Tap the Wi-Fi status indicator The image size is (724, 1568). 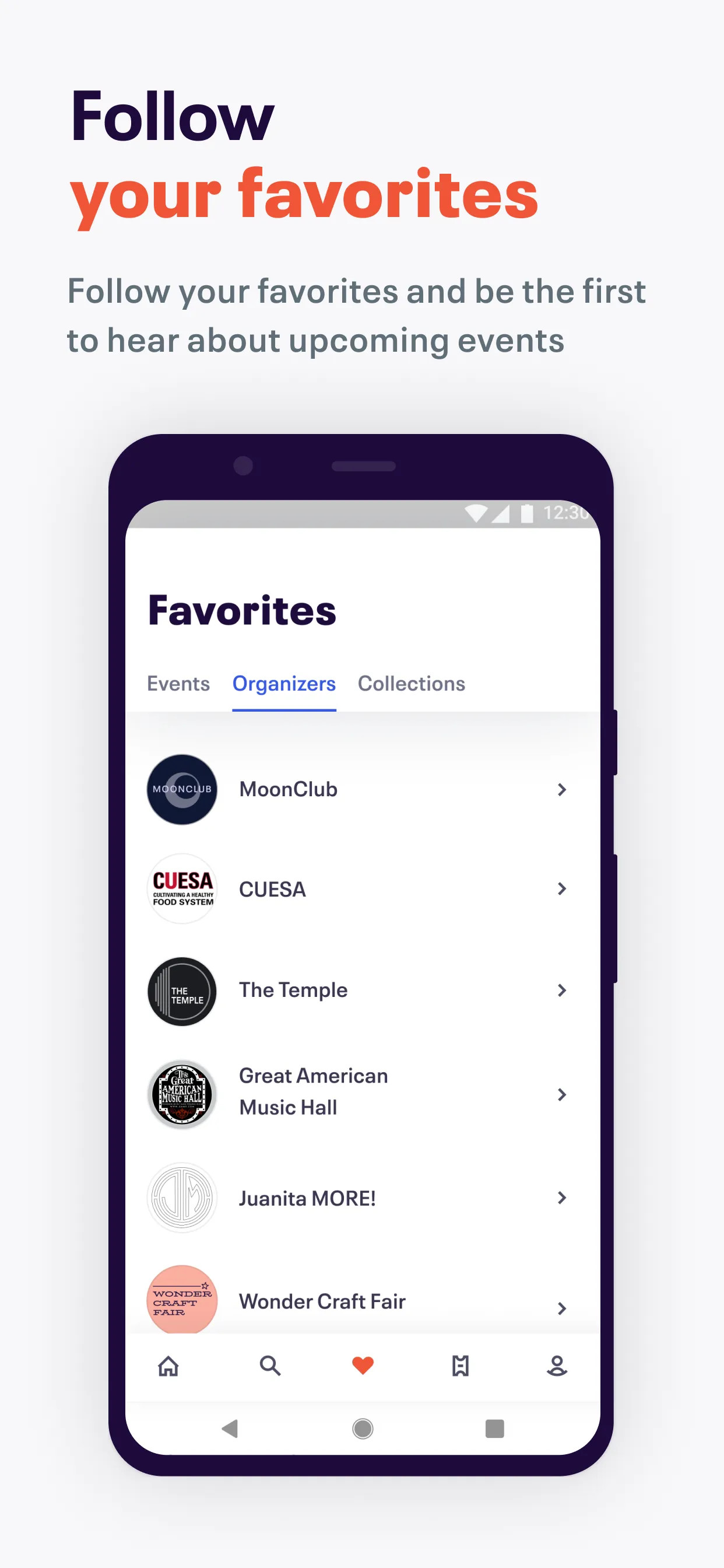tap(477, 513)
